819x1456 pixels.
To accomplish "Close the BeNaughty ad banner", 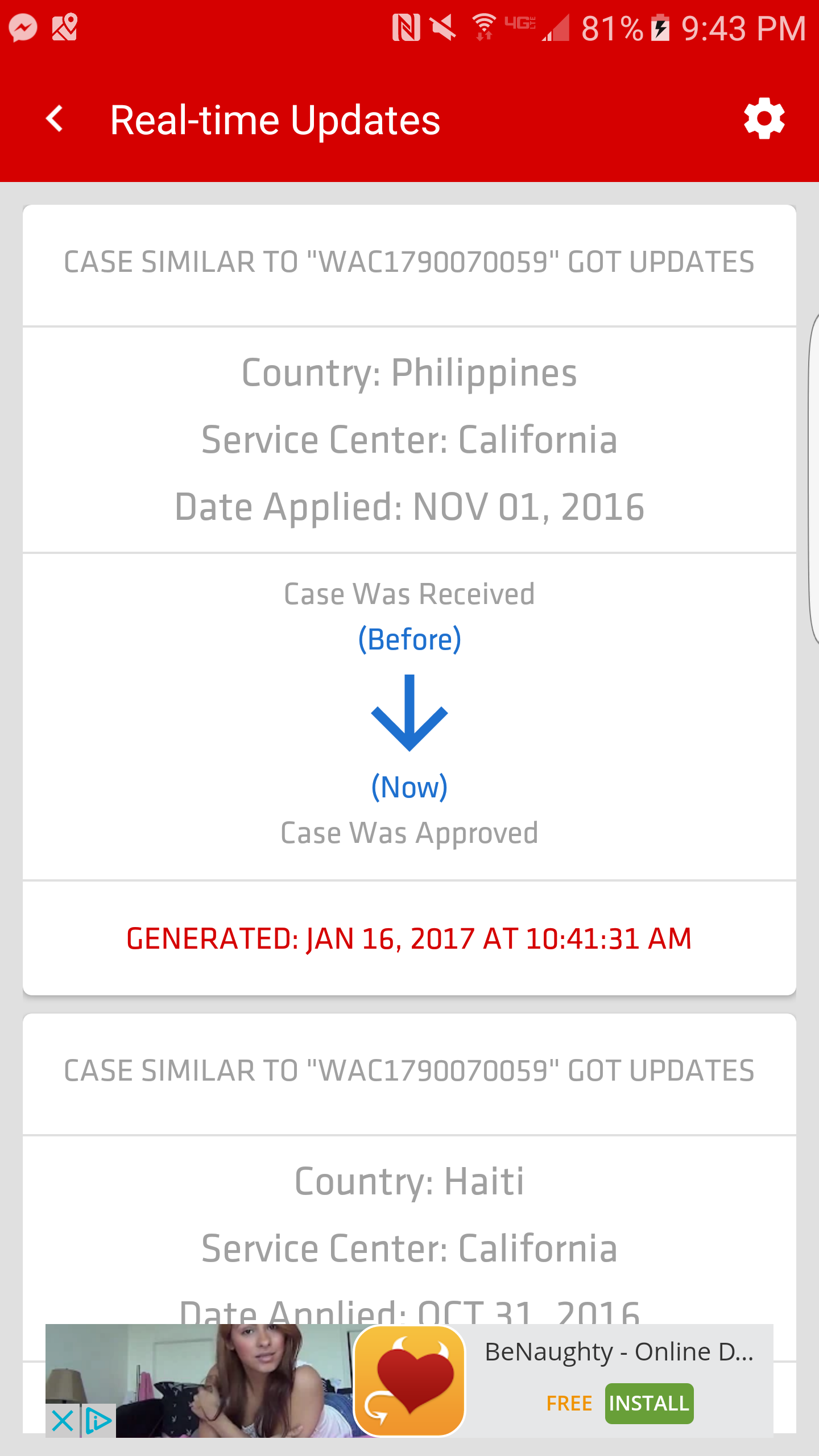I will coord(63,1421).
